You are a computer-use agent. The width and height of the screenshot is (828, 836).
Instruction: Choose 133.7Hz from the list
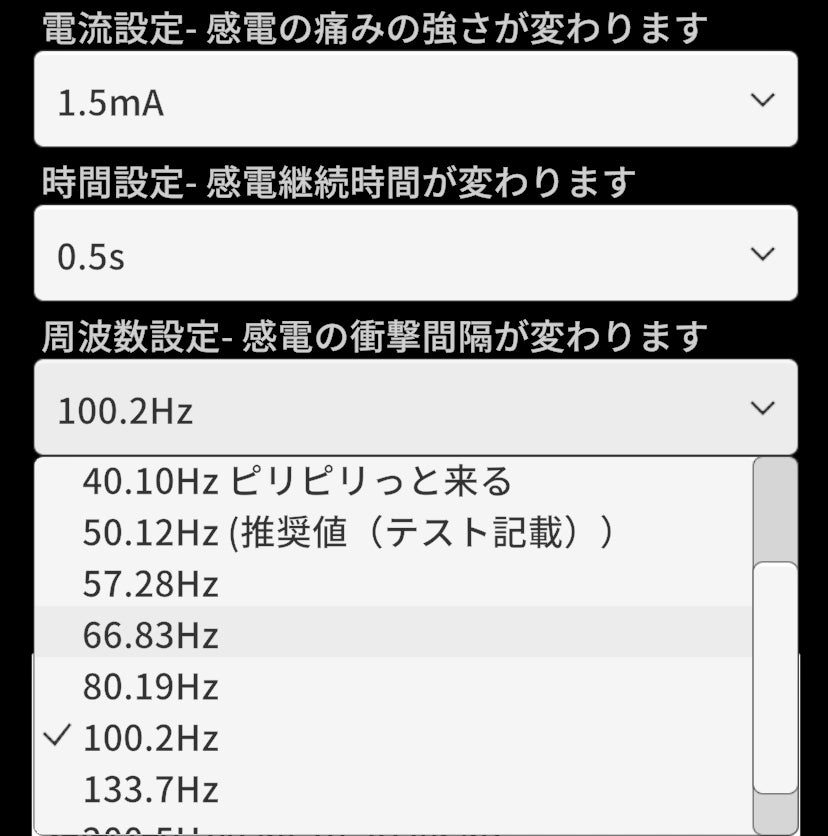pyautogui.click(x=150, y=790)
